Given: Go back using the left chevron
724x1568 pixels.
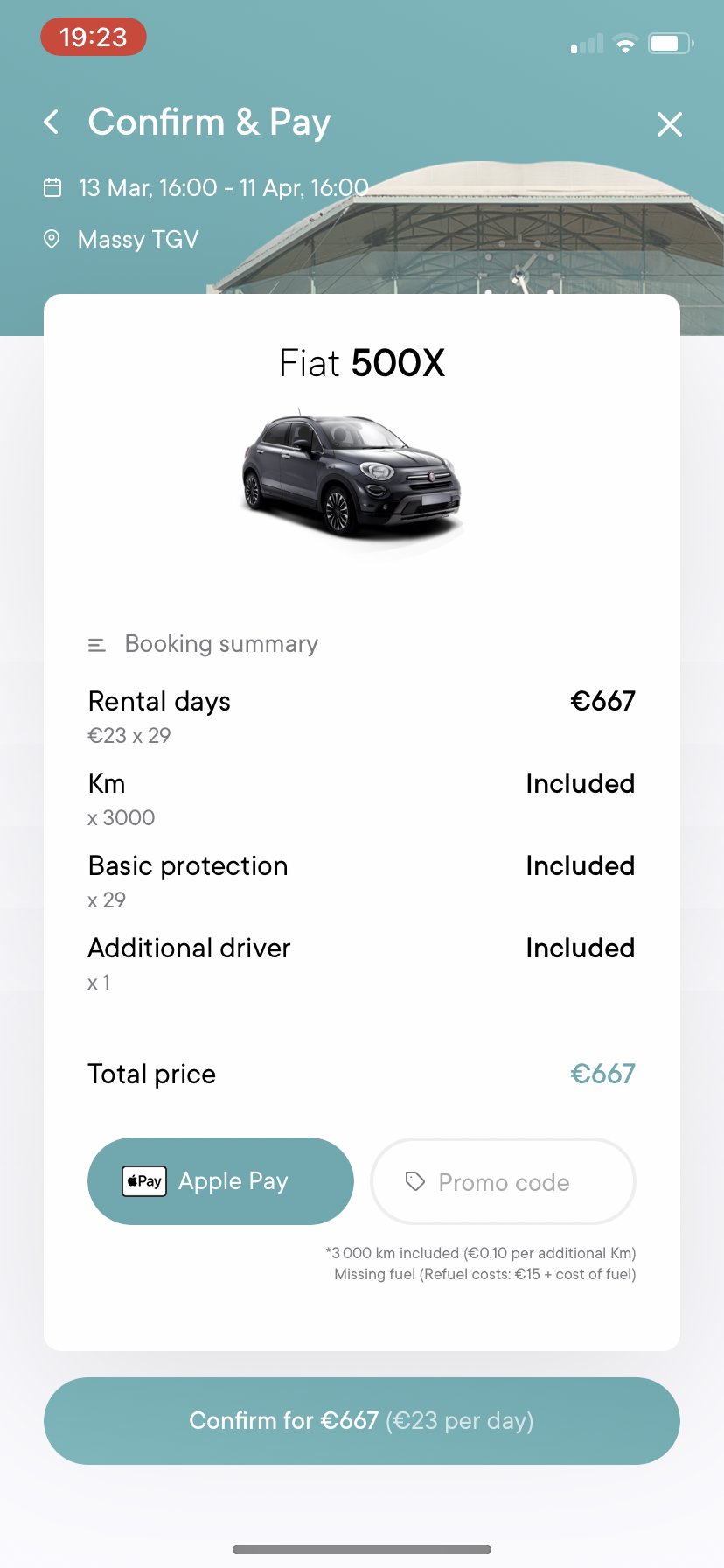Looking at the screenshot, I should pyautogui.click(x=52, y=122).
